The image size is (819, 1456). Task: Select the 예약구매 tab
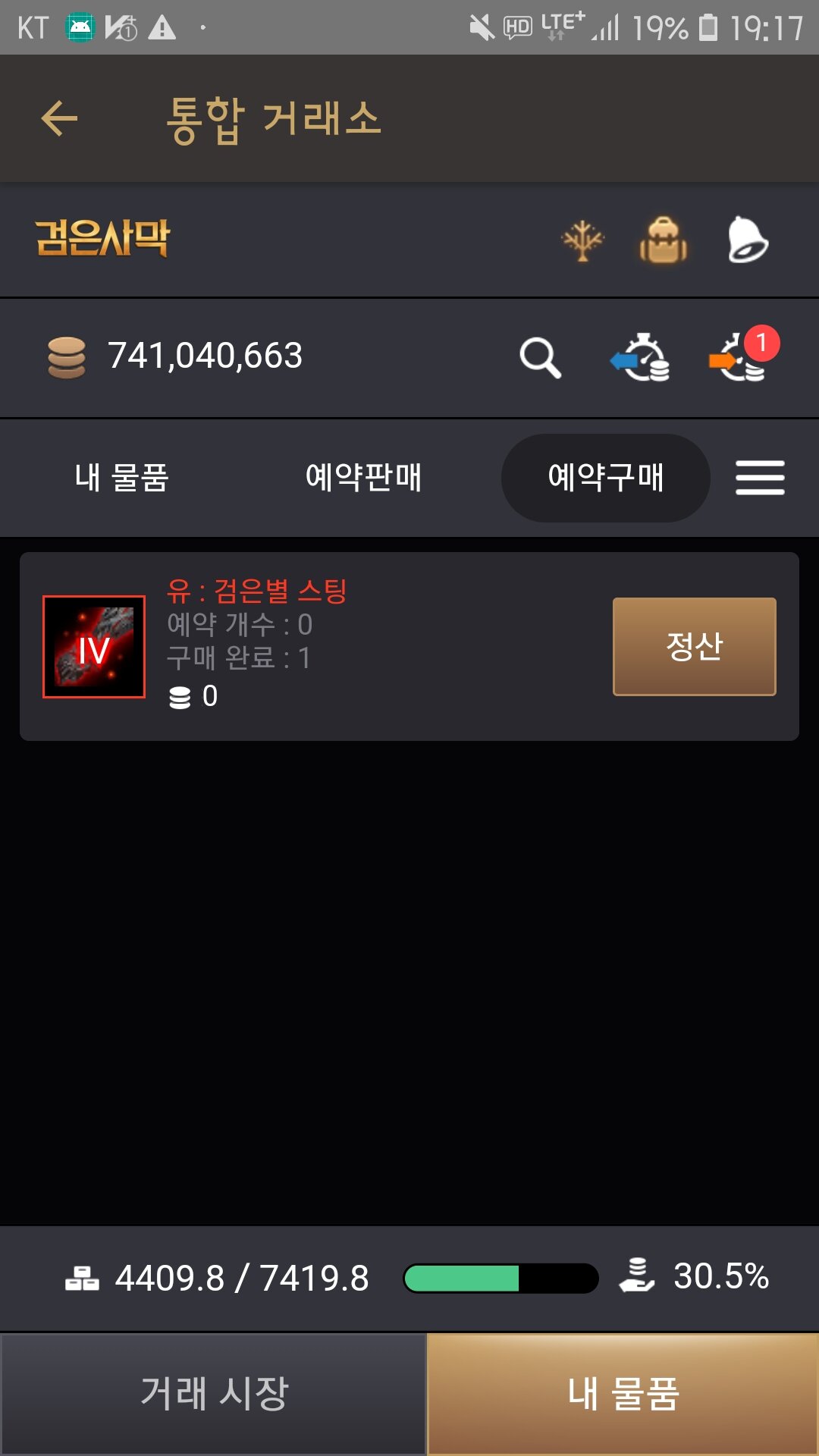coord(605,478)
